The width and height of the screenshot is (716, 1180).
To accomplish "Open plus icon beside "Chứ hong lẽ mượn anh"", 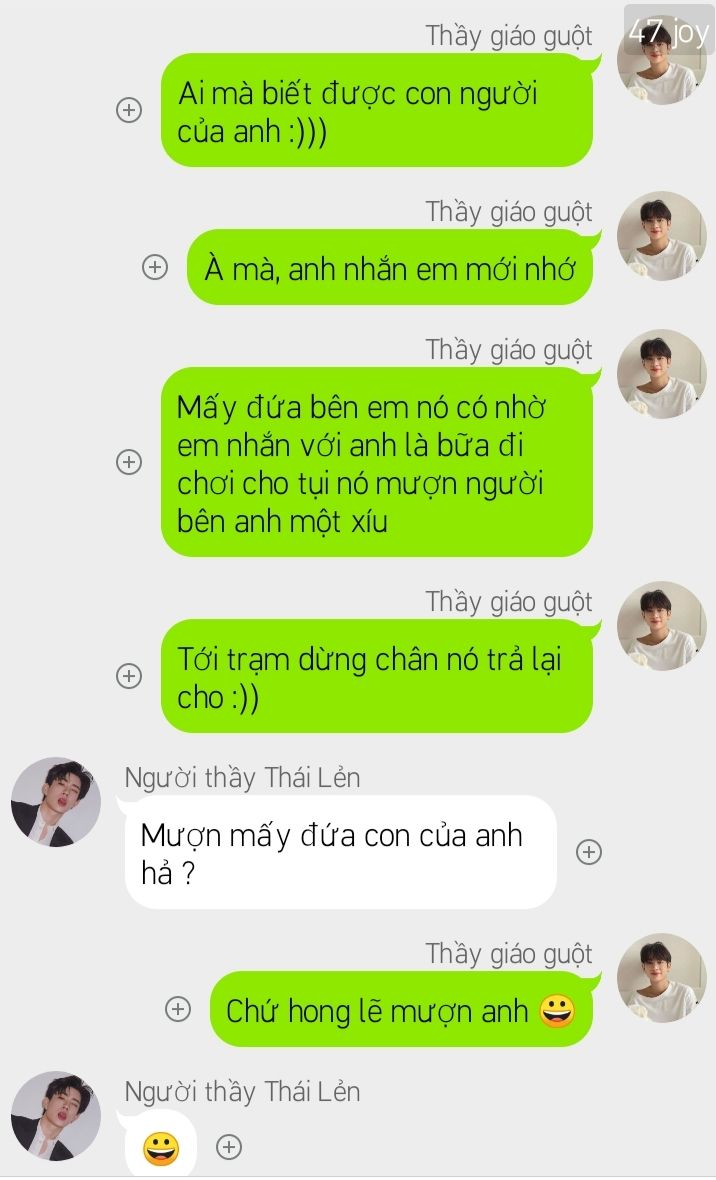I will (x=177, y=1010).
